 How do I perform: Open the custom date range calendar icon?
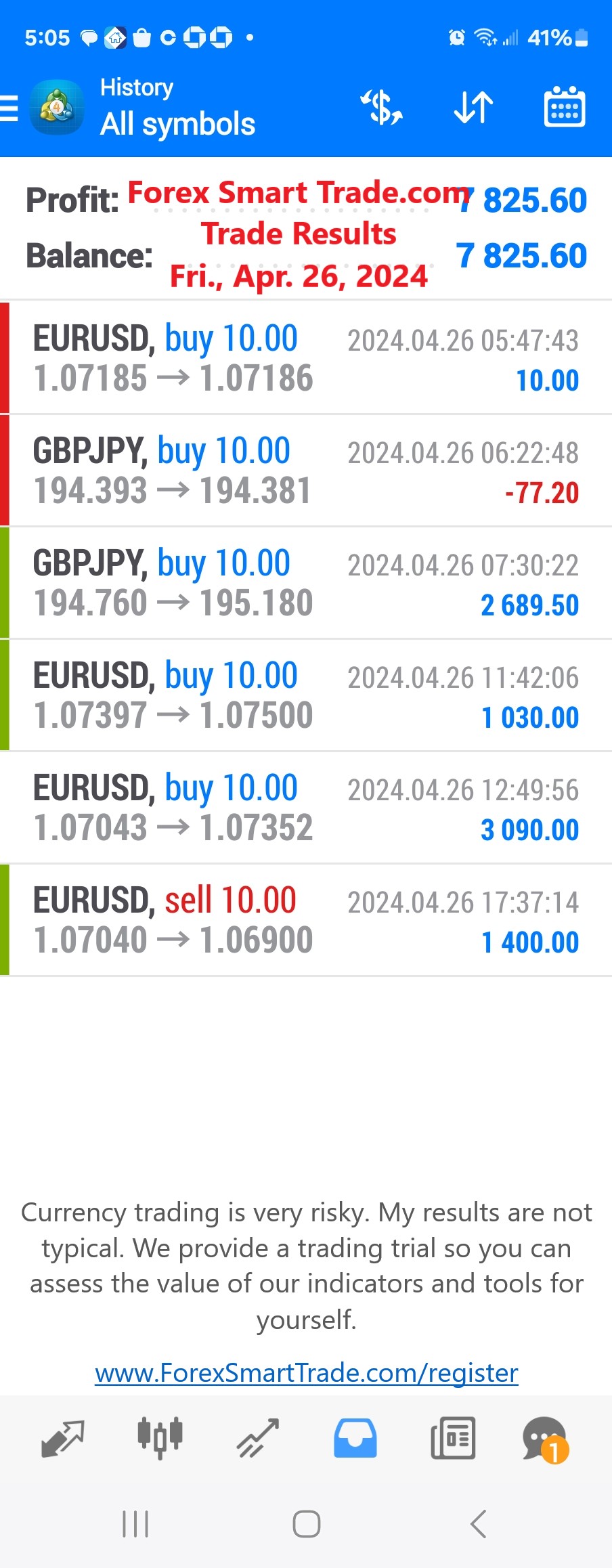pos(564,107)
